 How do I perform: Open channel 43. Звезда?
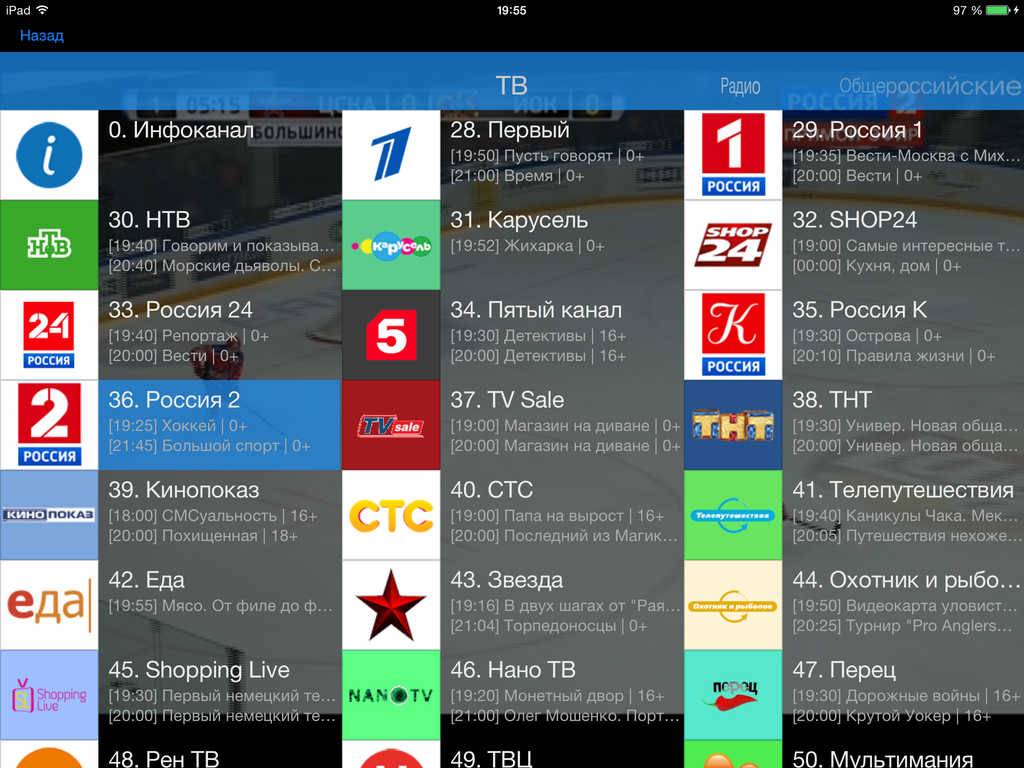tap(512, 605)
